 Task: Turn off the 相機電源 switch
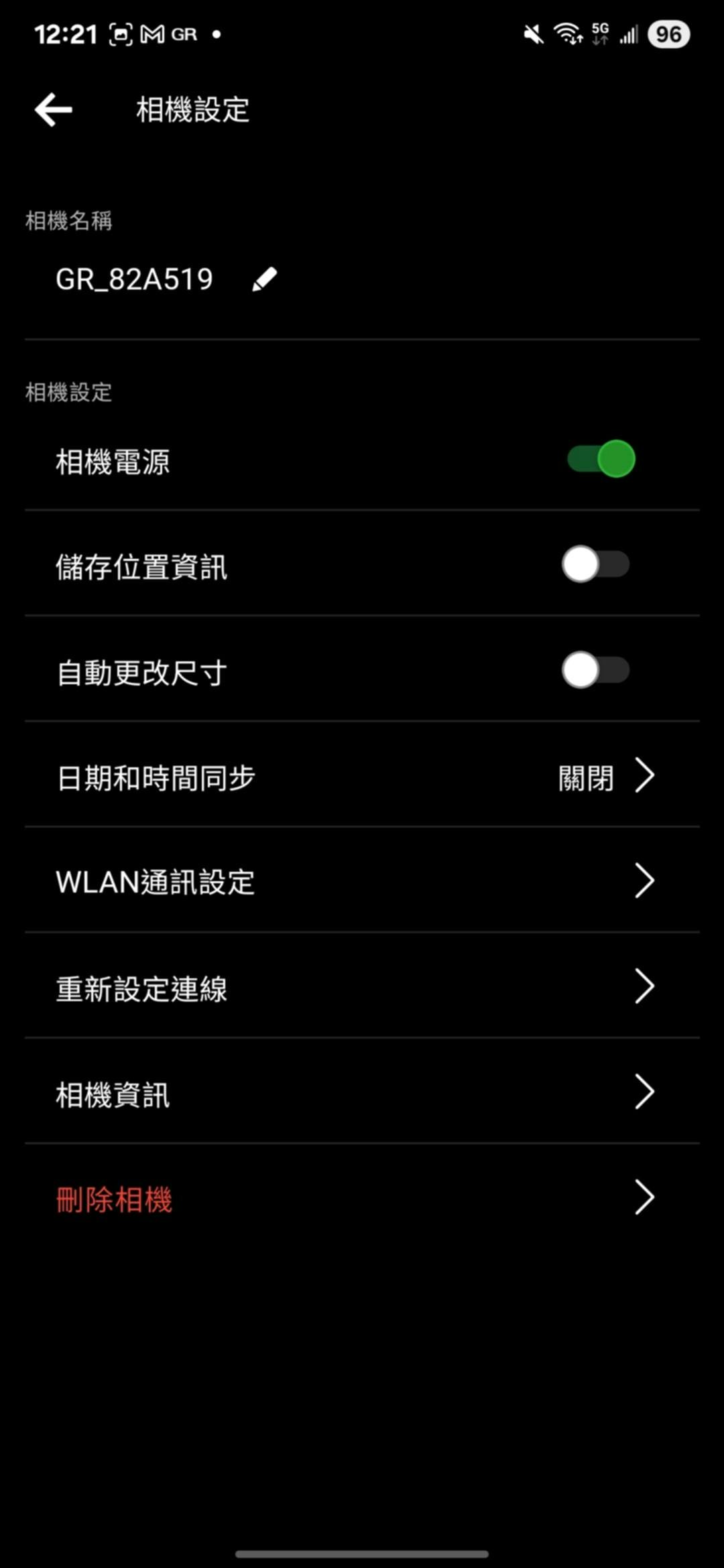point(601,460)
